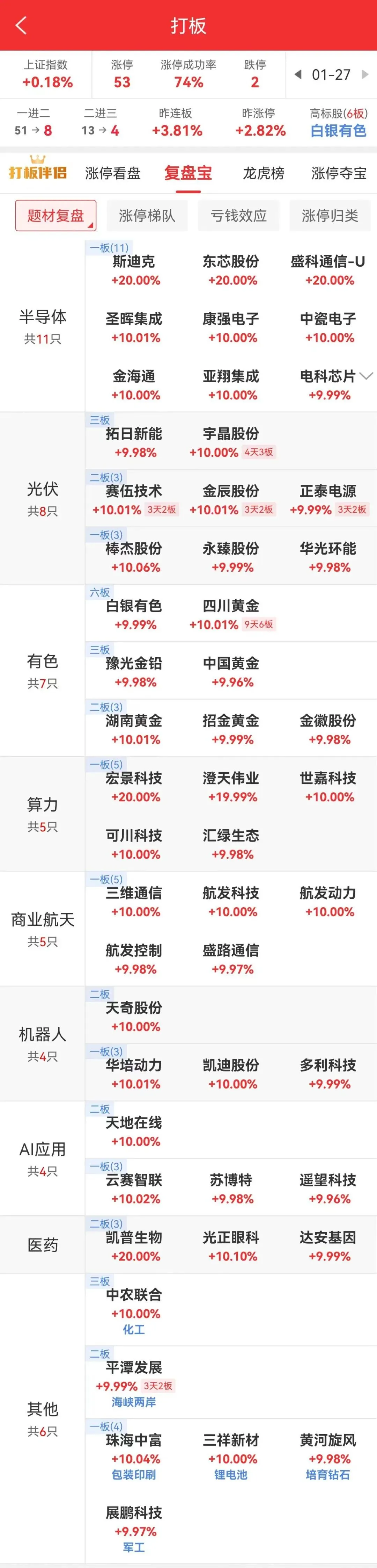Open high-standard stock 白银有色 link

pos(338,130)
